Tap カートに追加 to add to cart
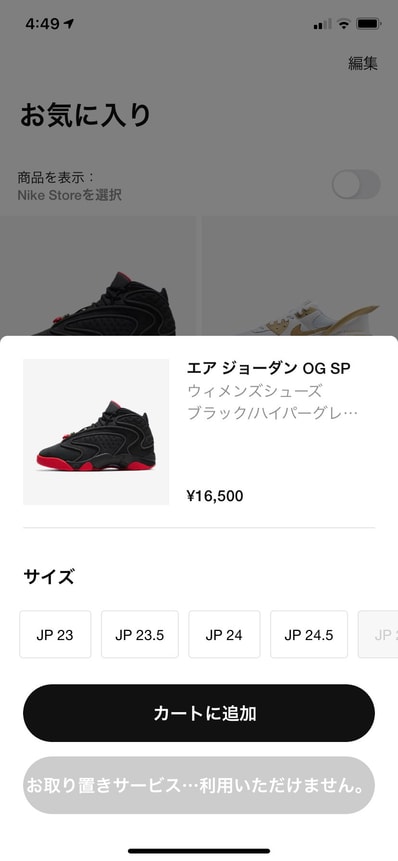 pos(199,713)
